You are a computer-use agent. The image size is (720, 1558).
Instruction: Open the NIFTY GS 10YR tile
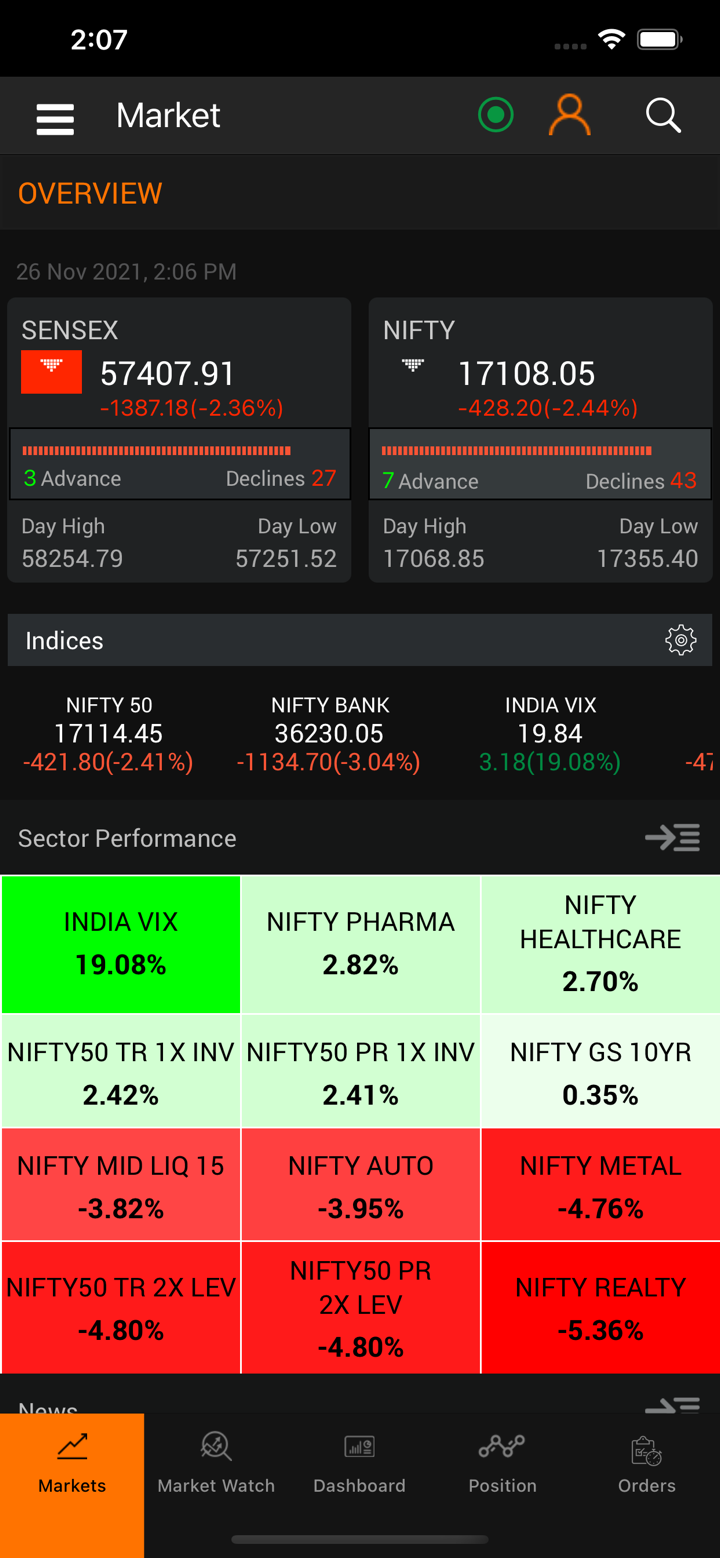point(600,1072)
